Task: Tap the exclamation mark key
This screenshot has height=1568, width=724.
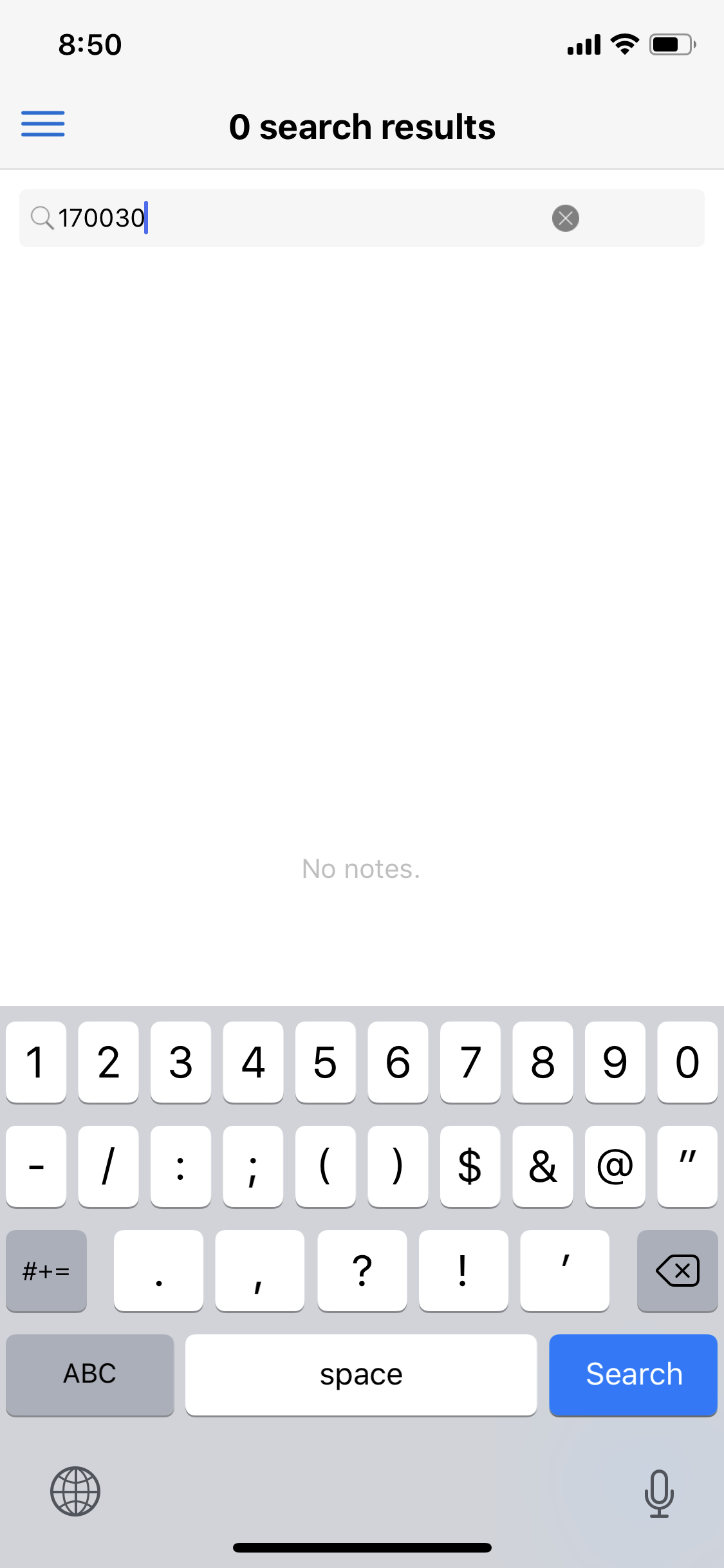Action: coord(463,1271)
